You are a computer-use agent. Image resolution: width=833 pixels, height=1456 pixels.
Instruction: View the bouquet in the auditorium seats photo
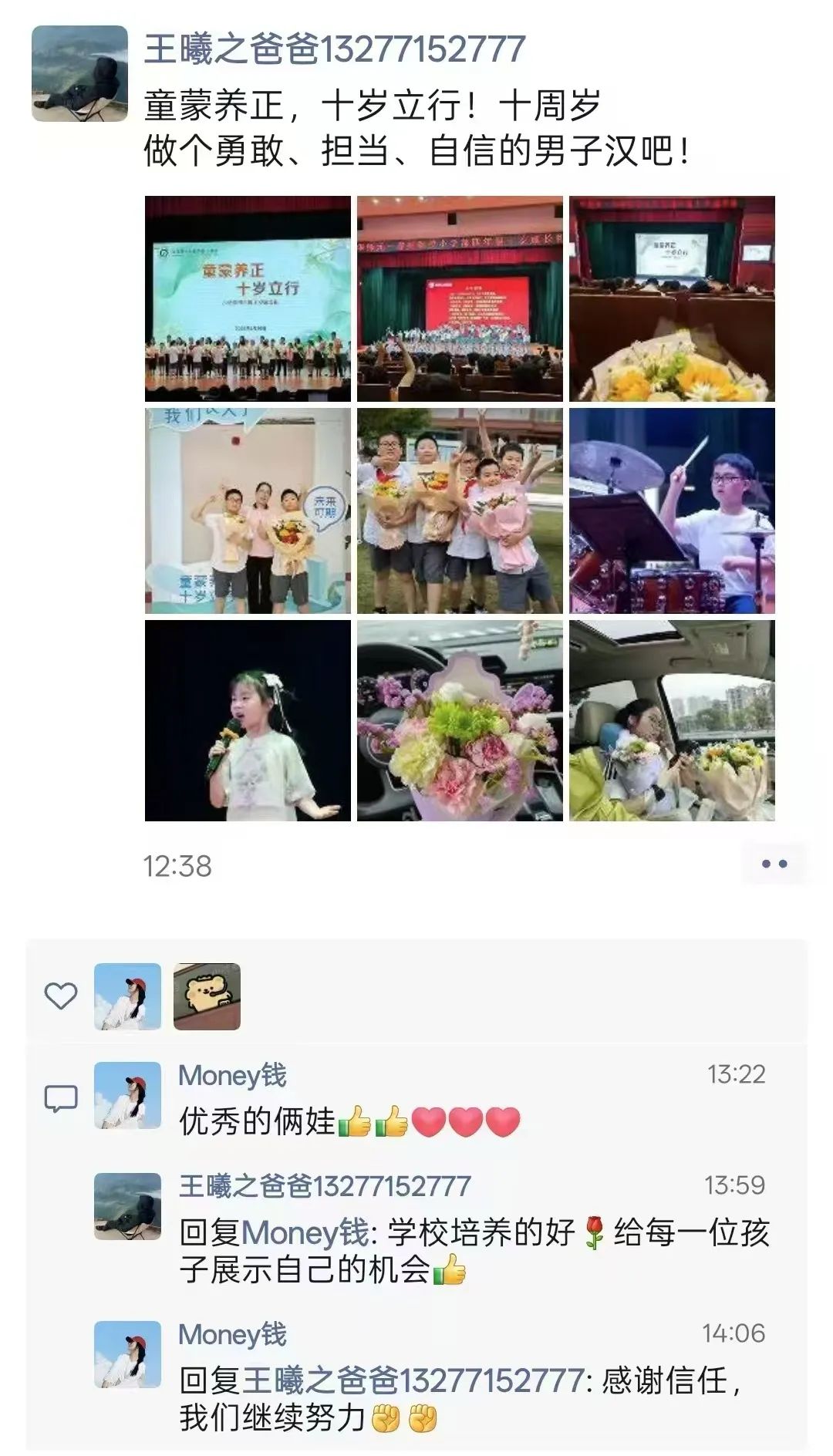tap(672, 298)
